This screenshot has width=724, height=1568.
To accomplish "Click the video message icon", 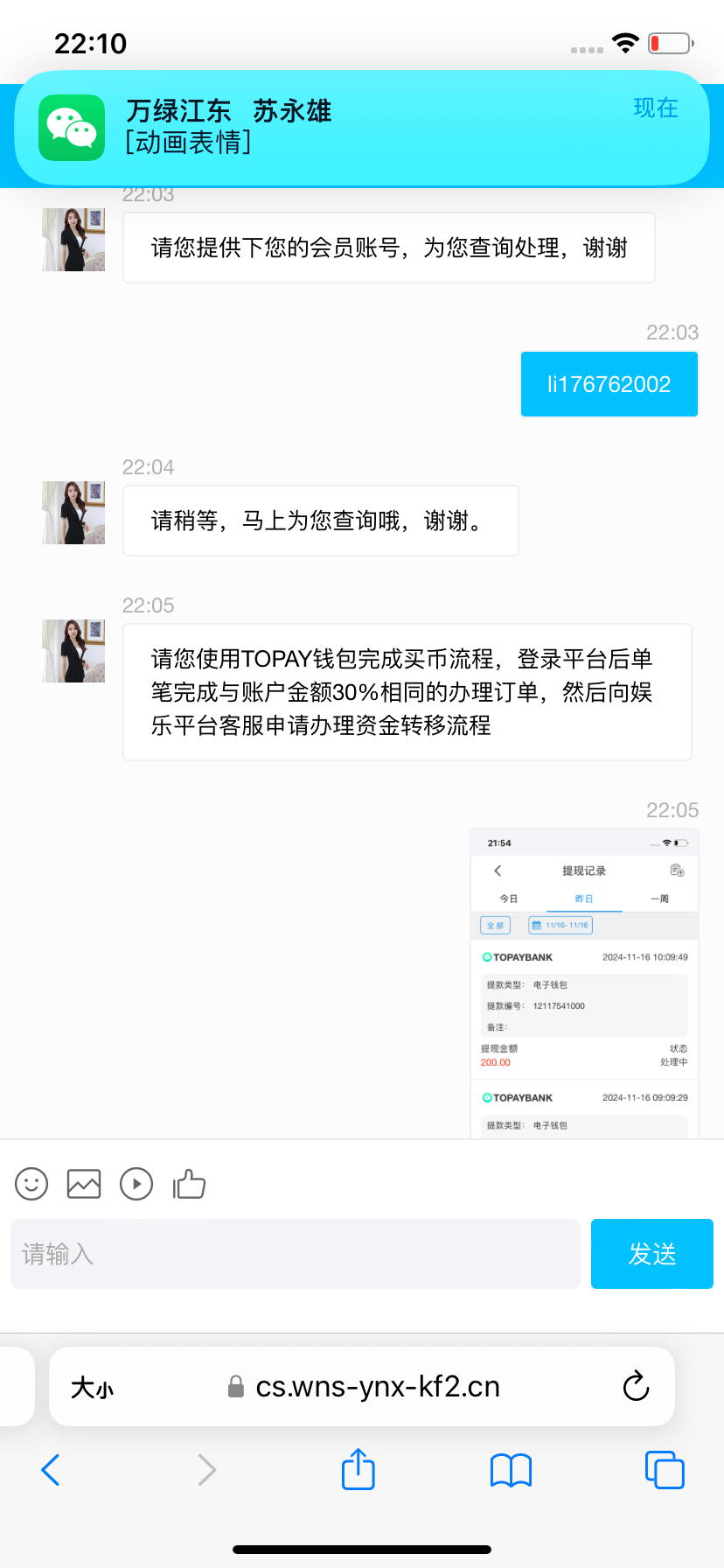I will [x=136, y=1184].
